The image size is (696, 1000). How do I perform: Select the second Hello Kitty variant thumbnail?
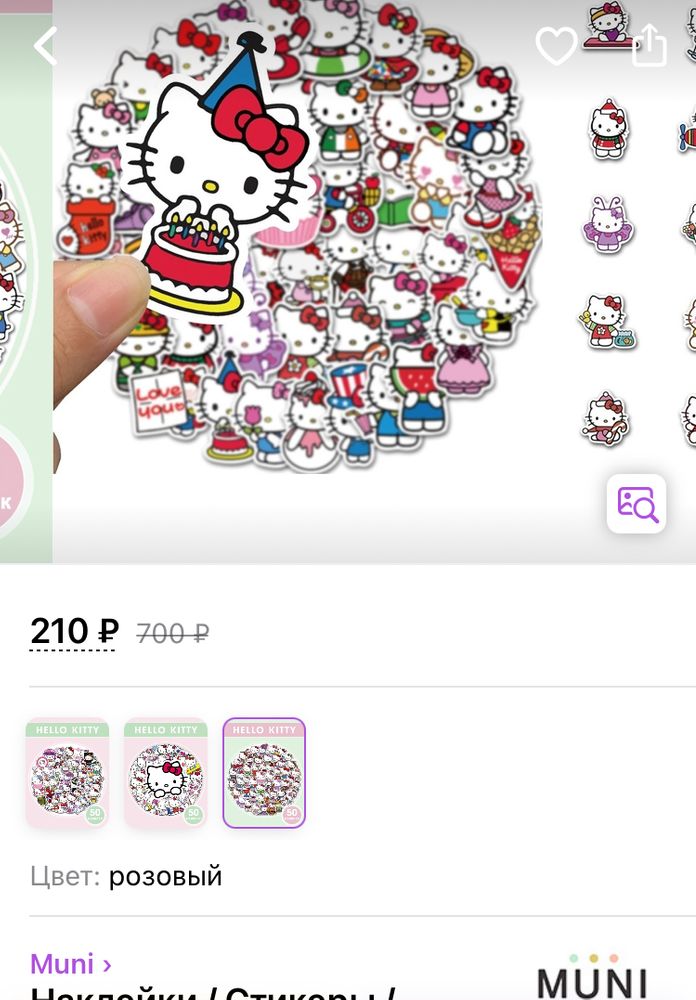pos(165,773)
